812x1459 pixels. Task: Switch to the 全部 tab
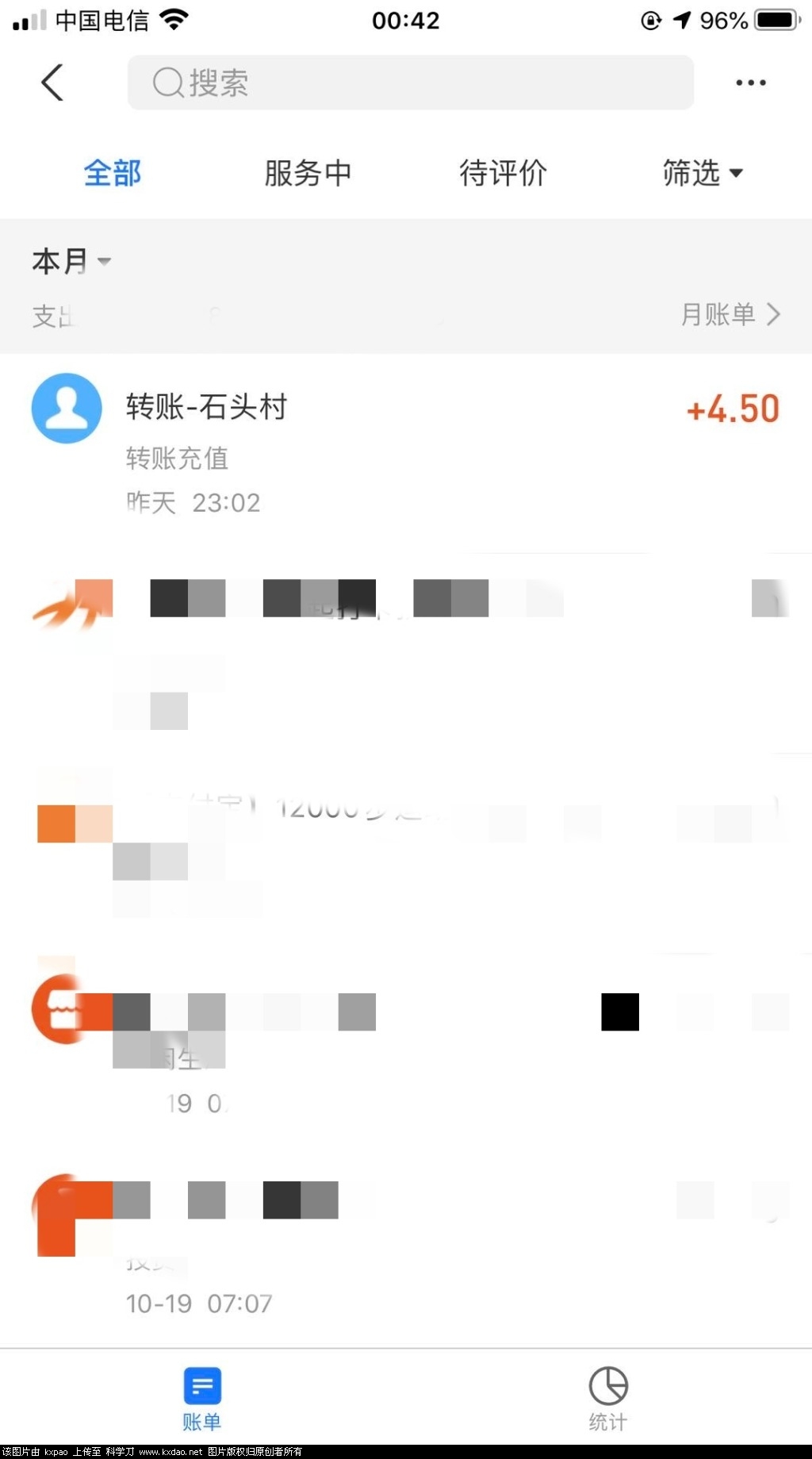click(x=113, y=173)
